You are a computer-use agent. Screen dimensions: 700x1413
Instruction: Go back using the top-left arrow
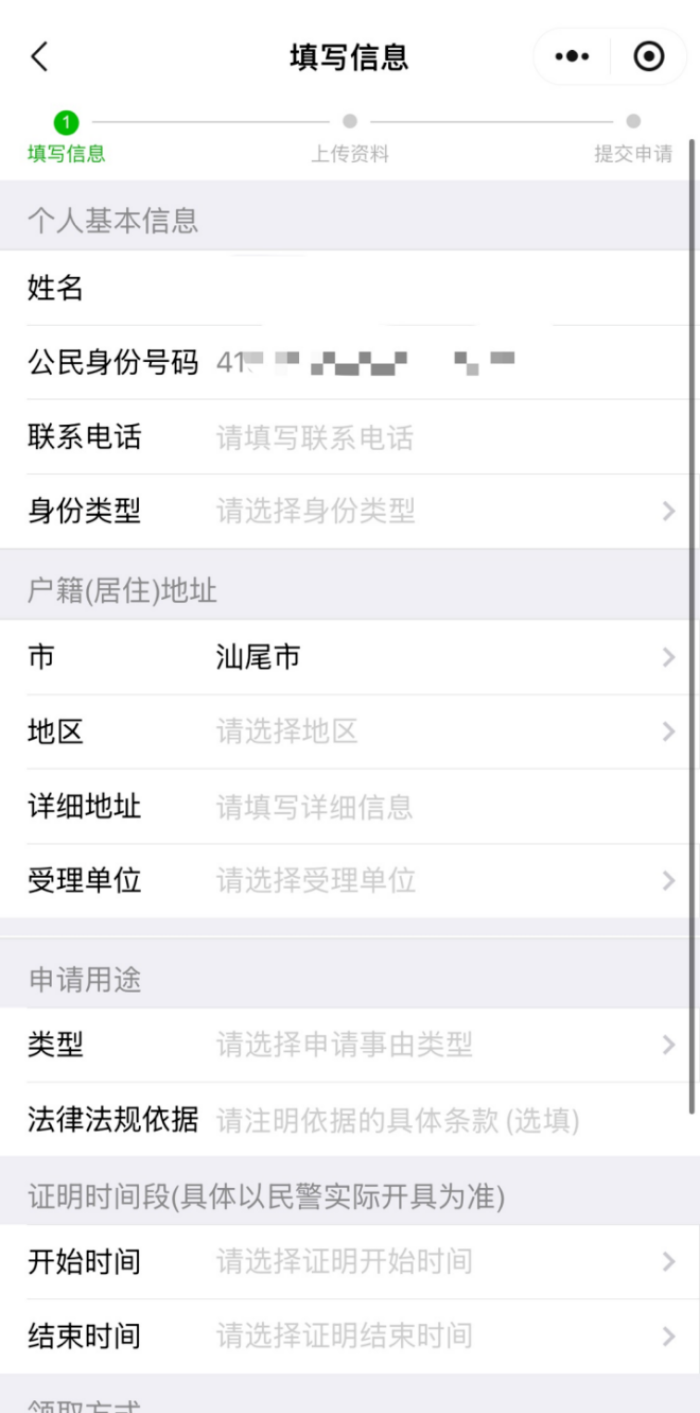[x=40, y=56]
